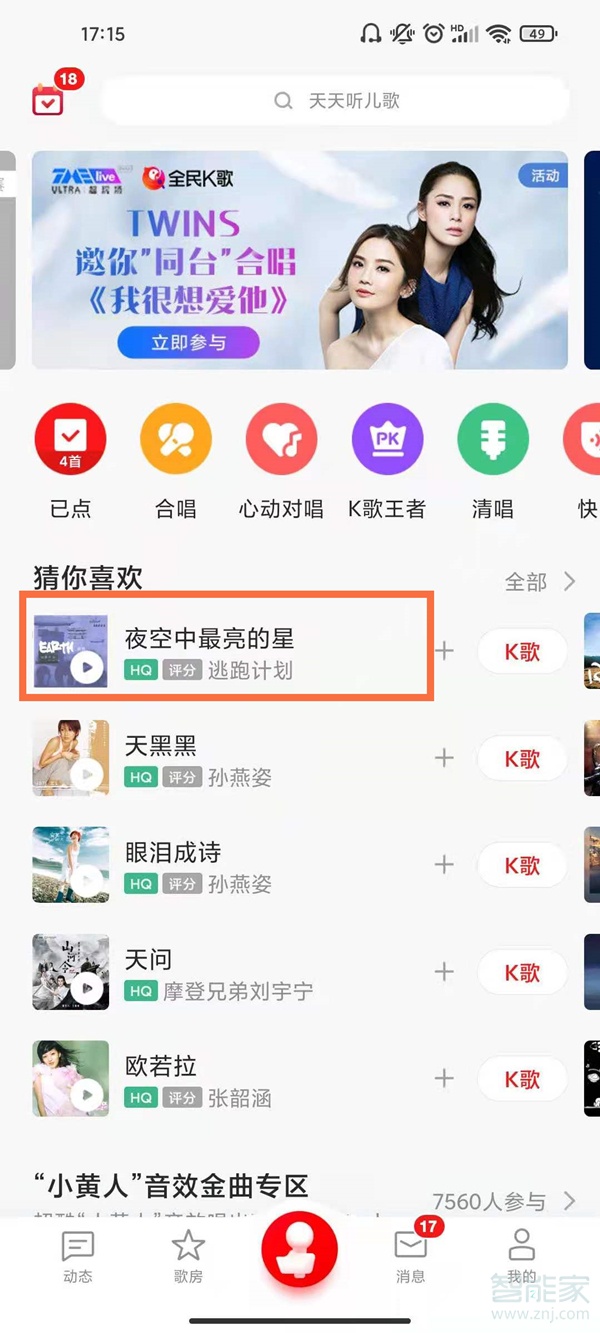This screenshot has height=1333, width=600.
Task: Add 眼泪成诗 with plus icon
Action: (x=444, y=865)
